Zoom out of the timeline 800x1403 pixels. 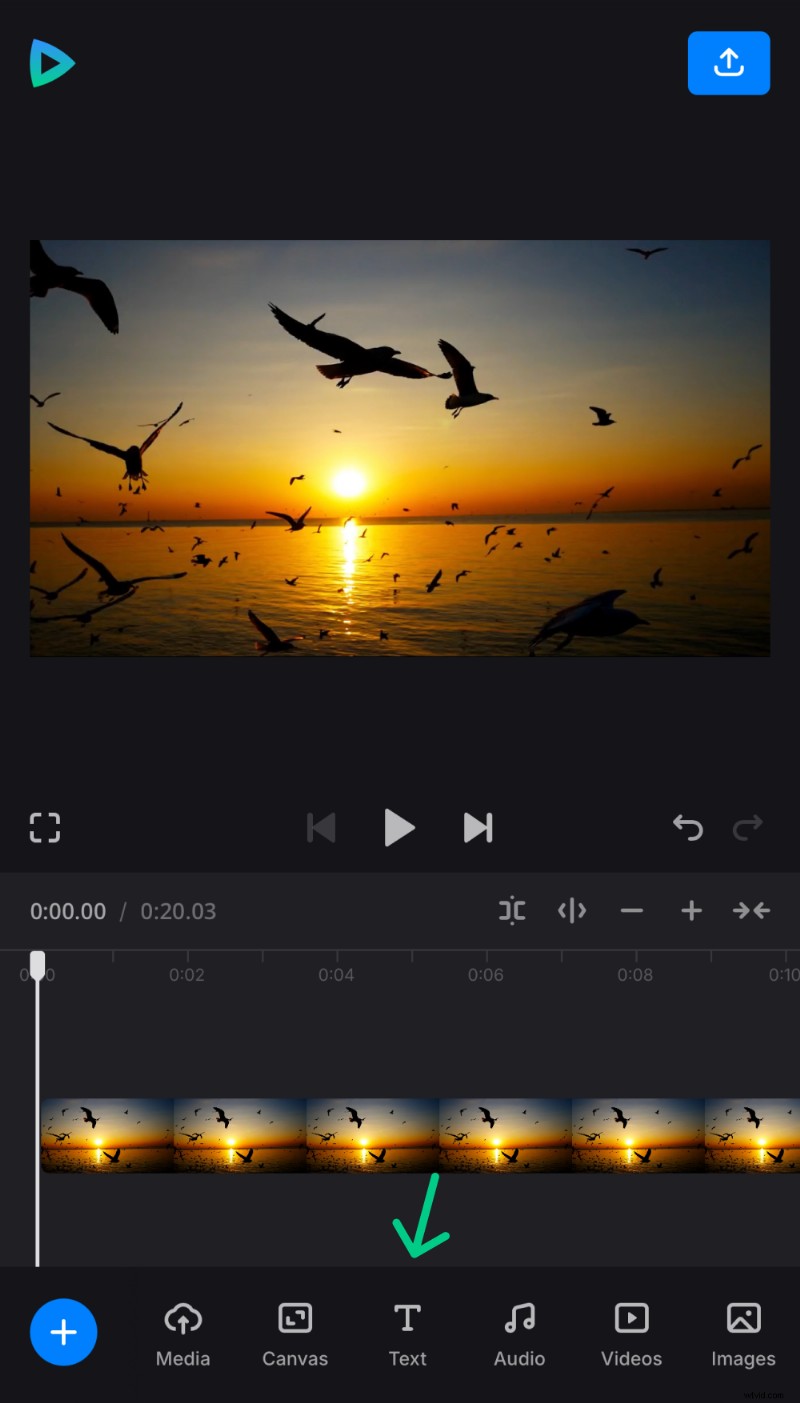point(632,911)
